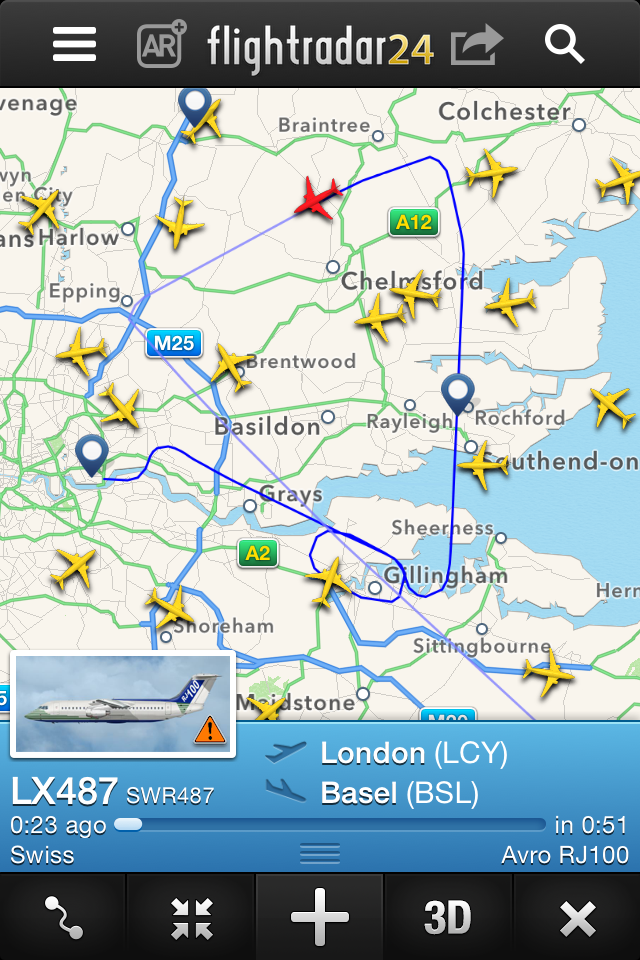Close the flight info panel
The image size is (640, 960).
[577, 917]
